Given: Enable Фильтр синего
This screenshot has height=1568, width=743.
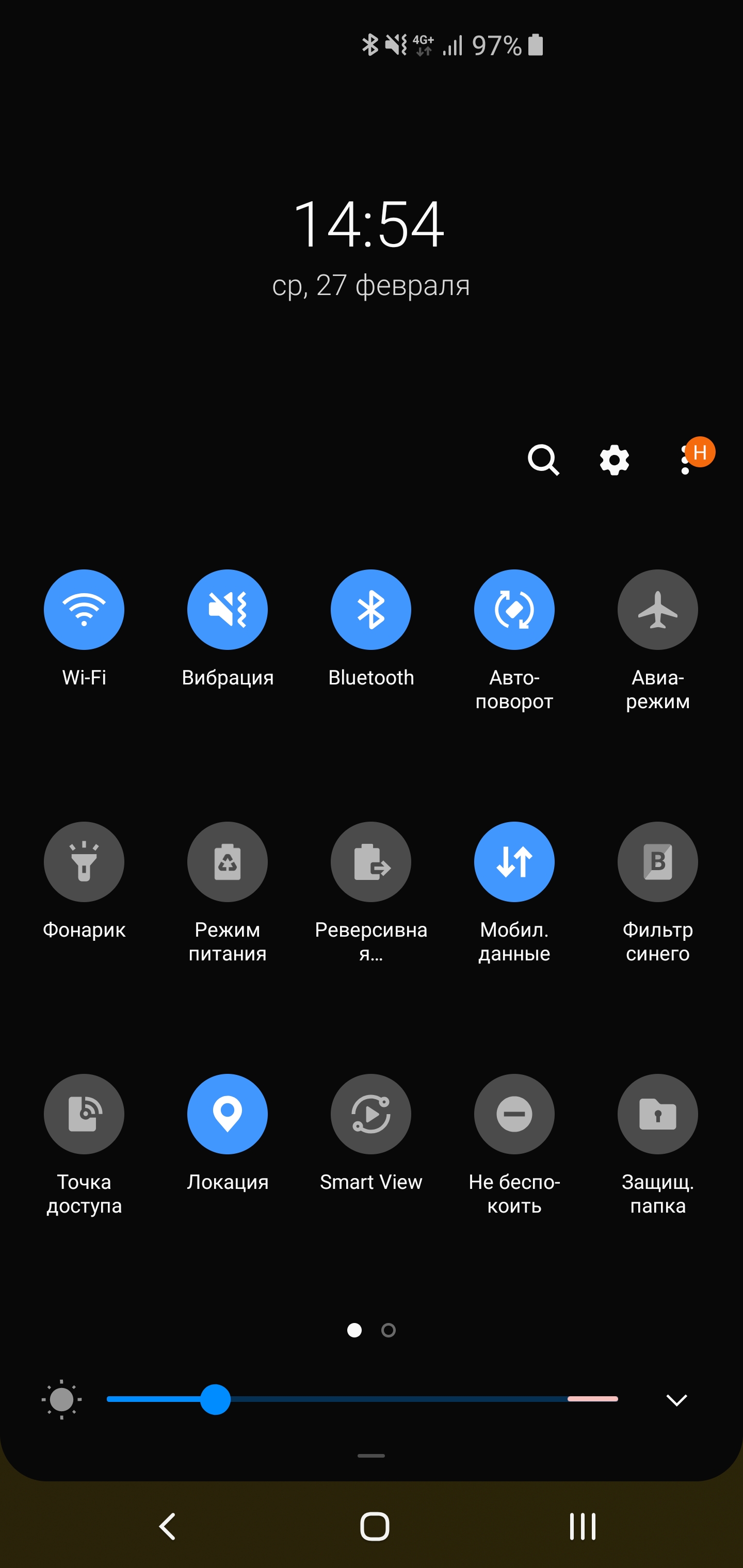Looking at the screenshot, I should [x=658, y=861].
